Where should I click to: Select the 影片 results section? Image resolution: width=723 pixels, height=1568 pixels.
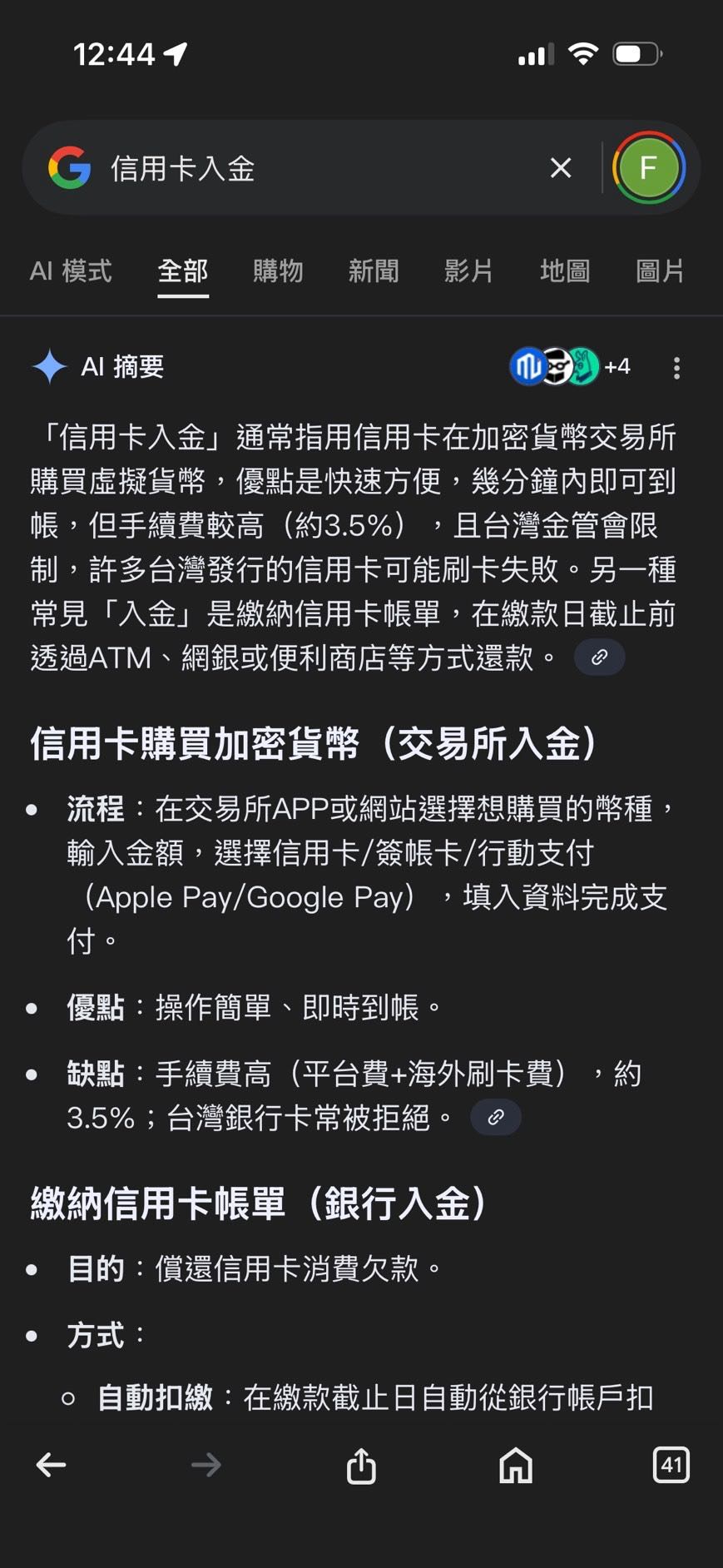[469, 271]
